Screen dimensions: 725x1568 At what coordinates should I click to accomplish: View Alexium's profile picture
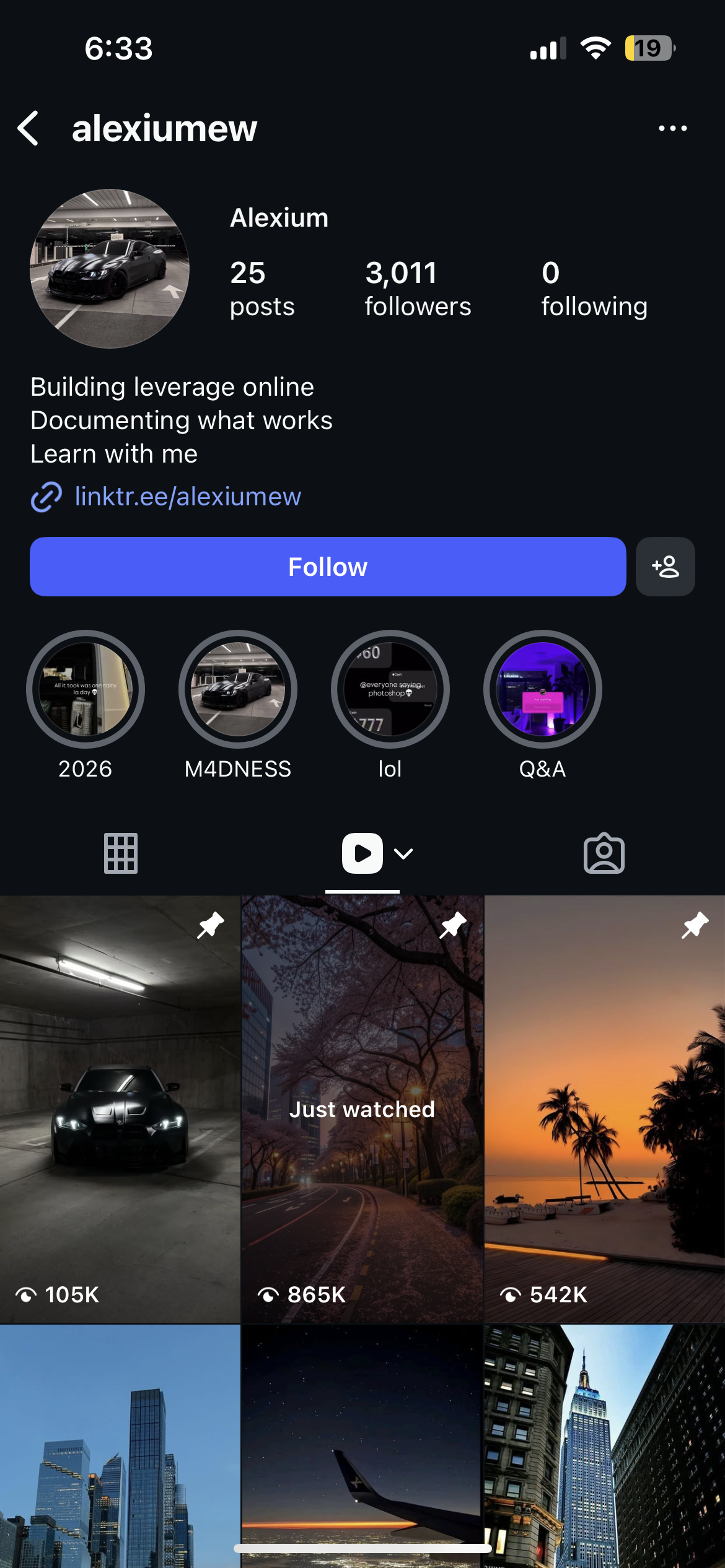110,269
